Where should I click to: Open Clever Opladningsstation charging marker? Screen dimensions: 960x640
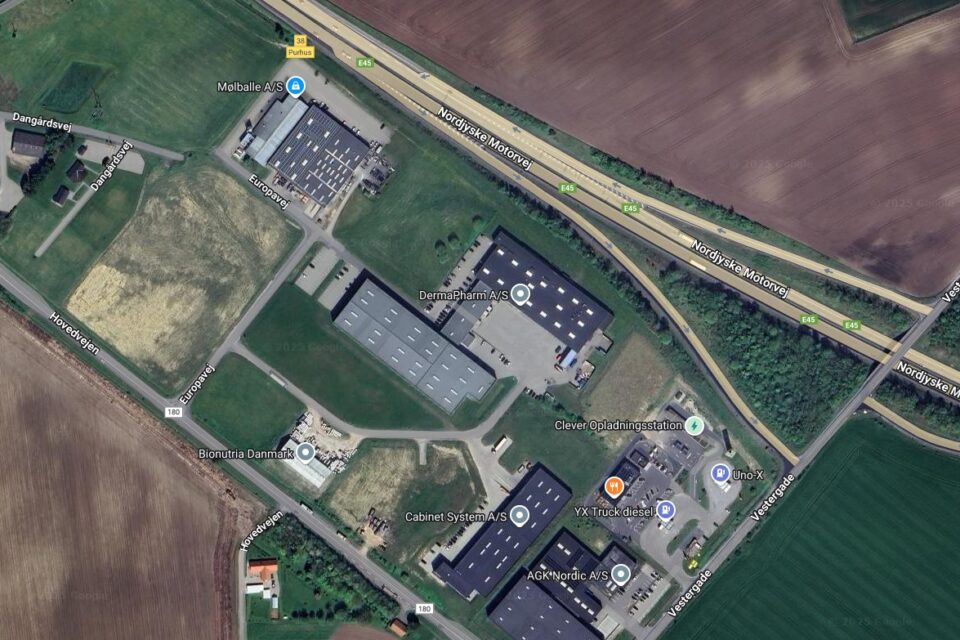click(x=693, y=425)
